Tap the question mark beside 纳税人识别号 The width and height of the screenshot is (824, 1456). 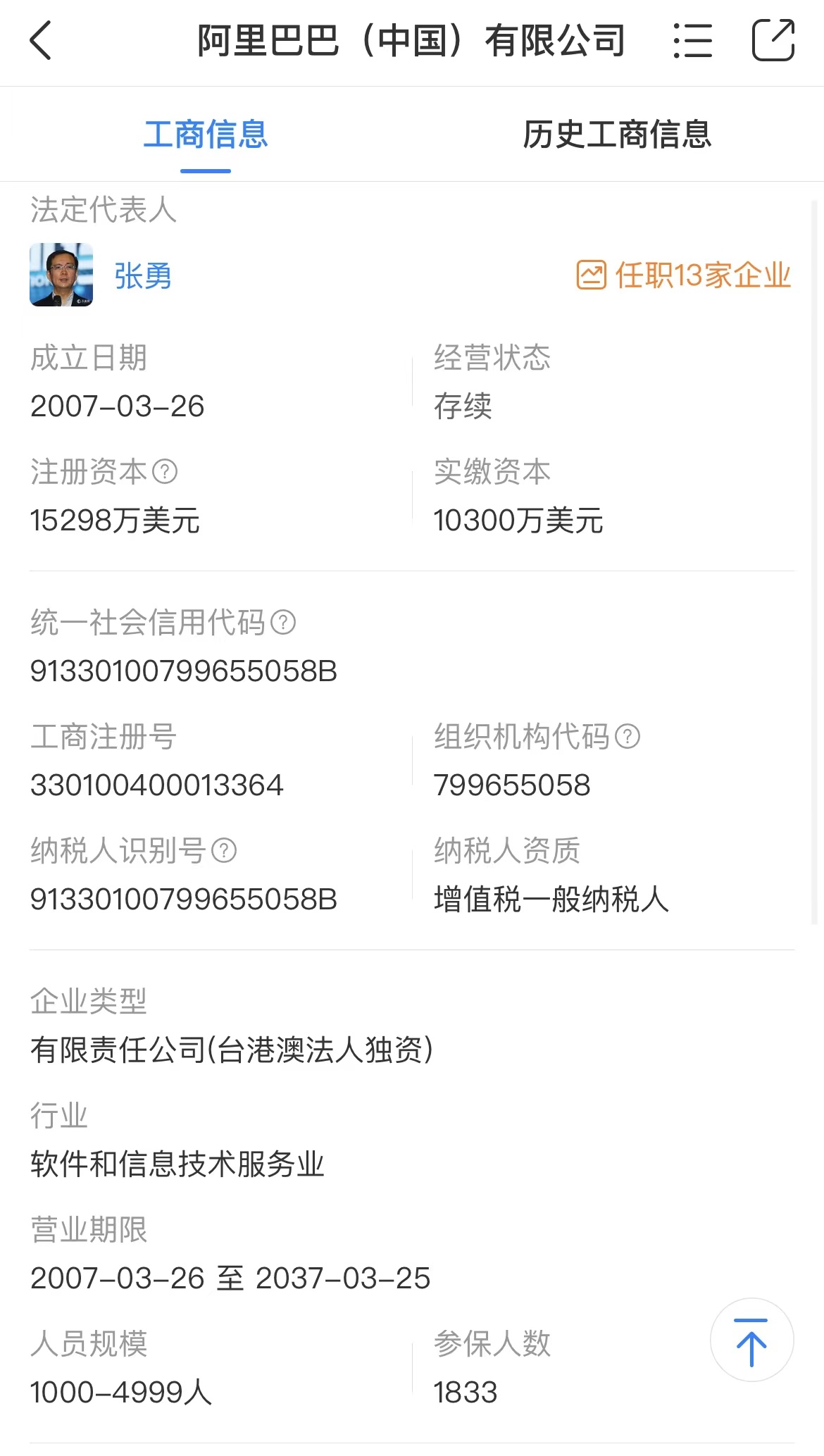point(224,850)
